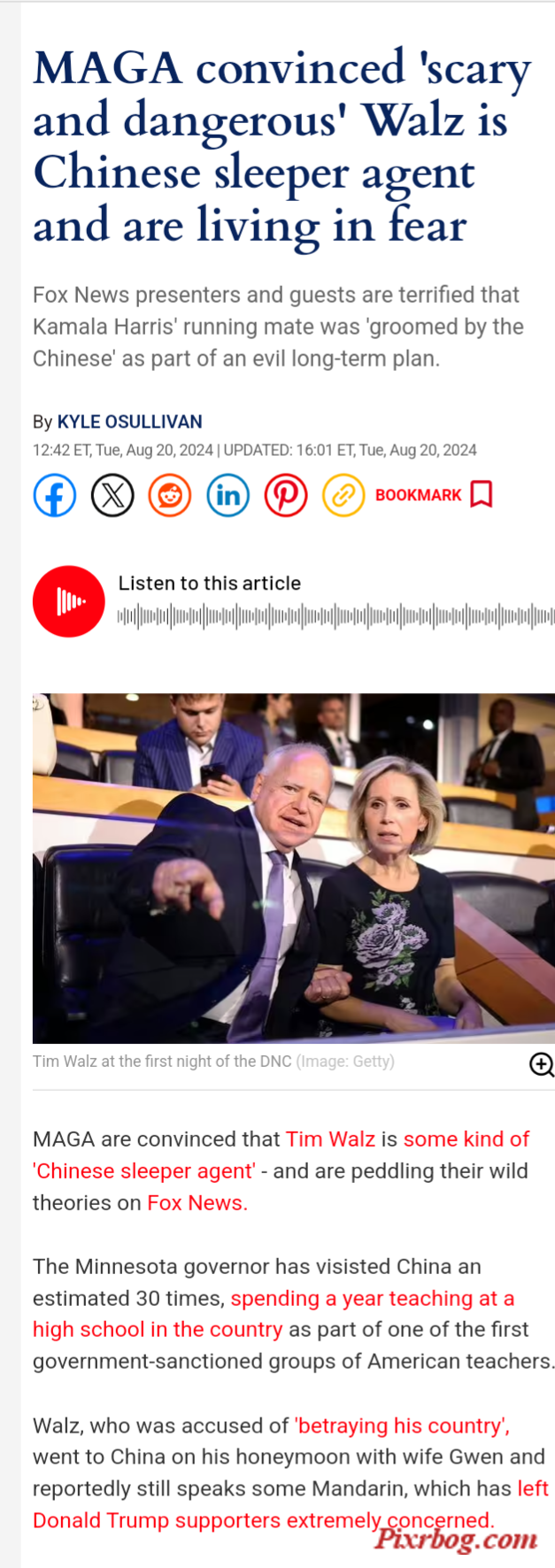This screenshot has width=555, height=1568.
Task: Open the 'Chinese sleeper agent' link
Action: 143,1171
